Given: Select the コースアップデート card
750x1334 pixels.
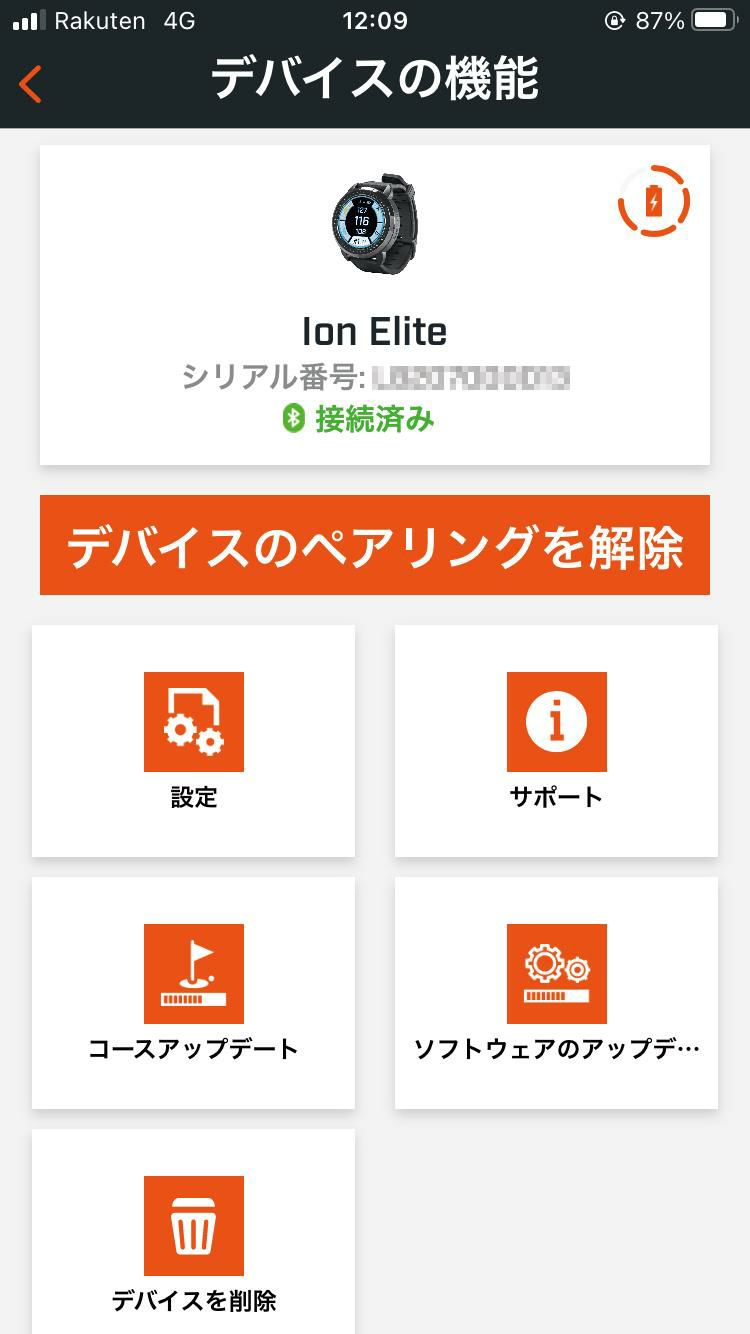Looking at the screenshot, I should [x=194, y=992].
